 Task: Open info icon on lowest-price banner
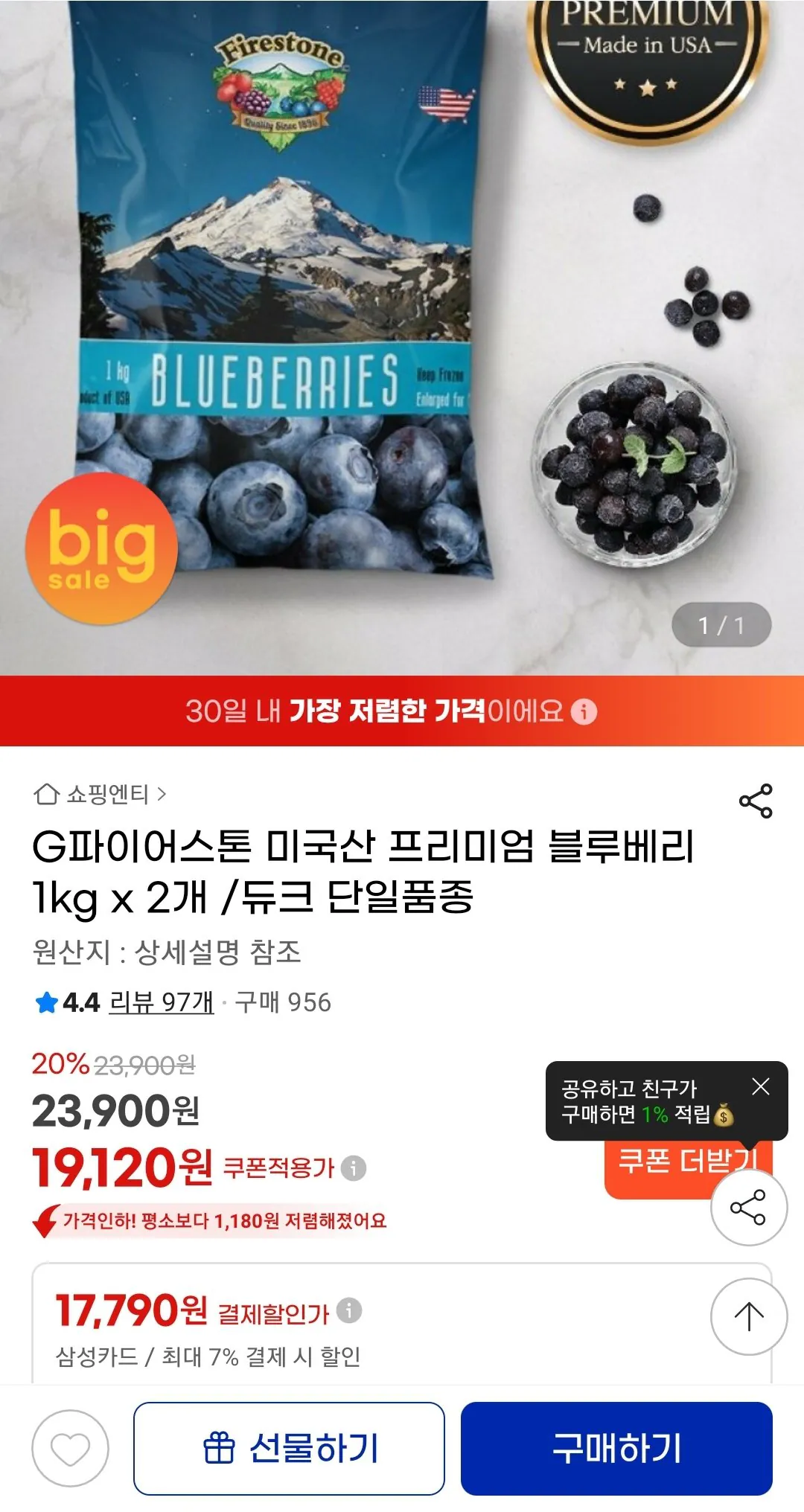pos(585,712)
